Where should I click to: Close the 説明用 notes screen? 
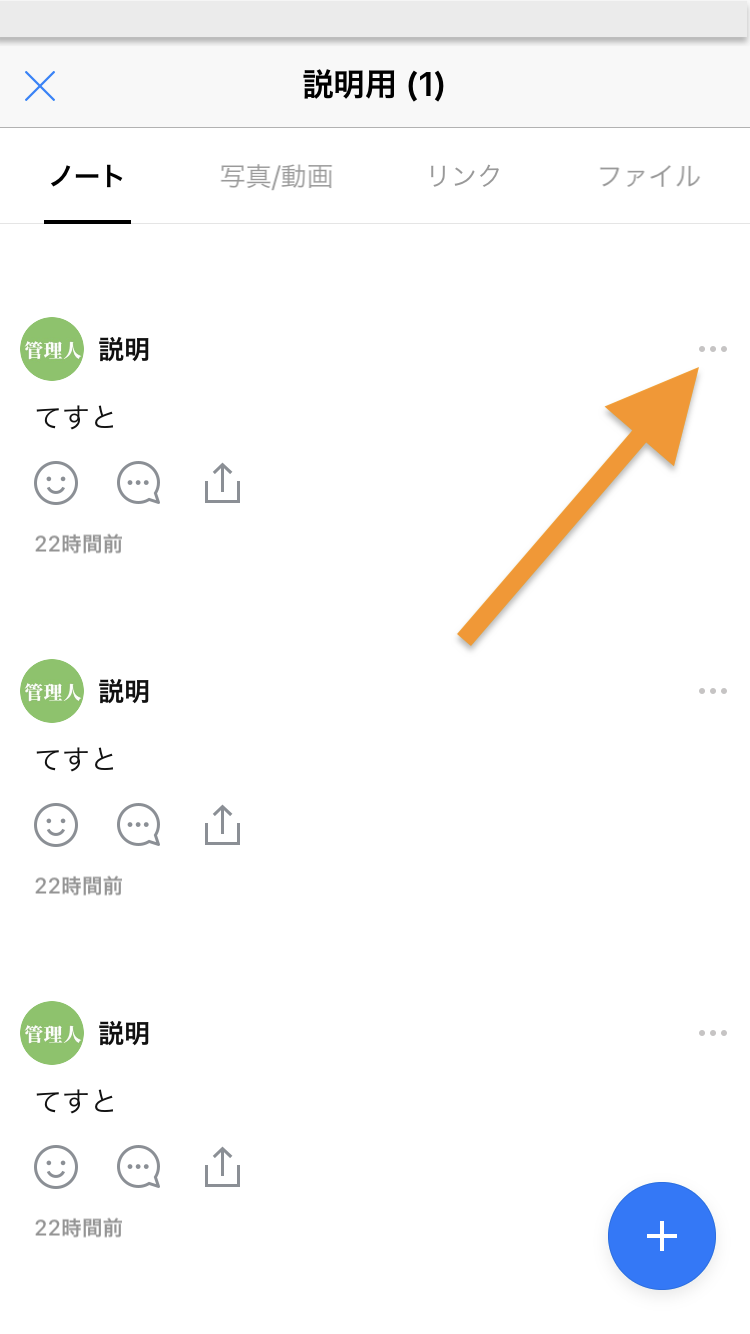[40, 86]
